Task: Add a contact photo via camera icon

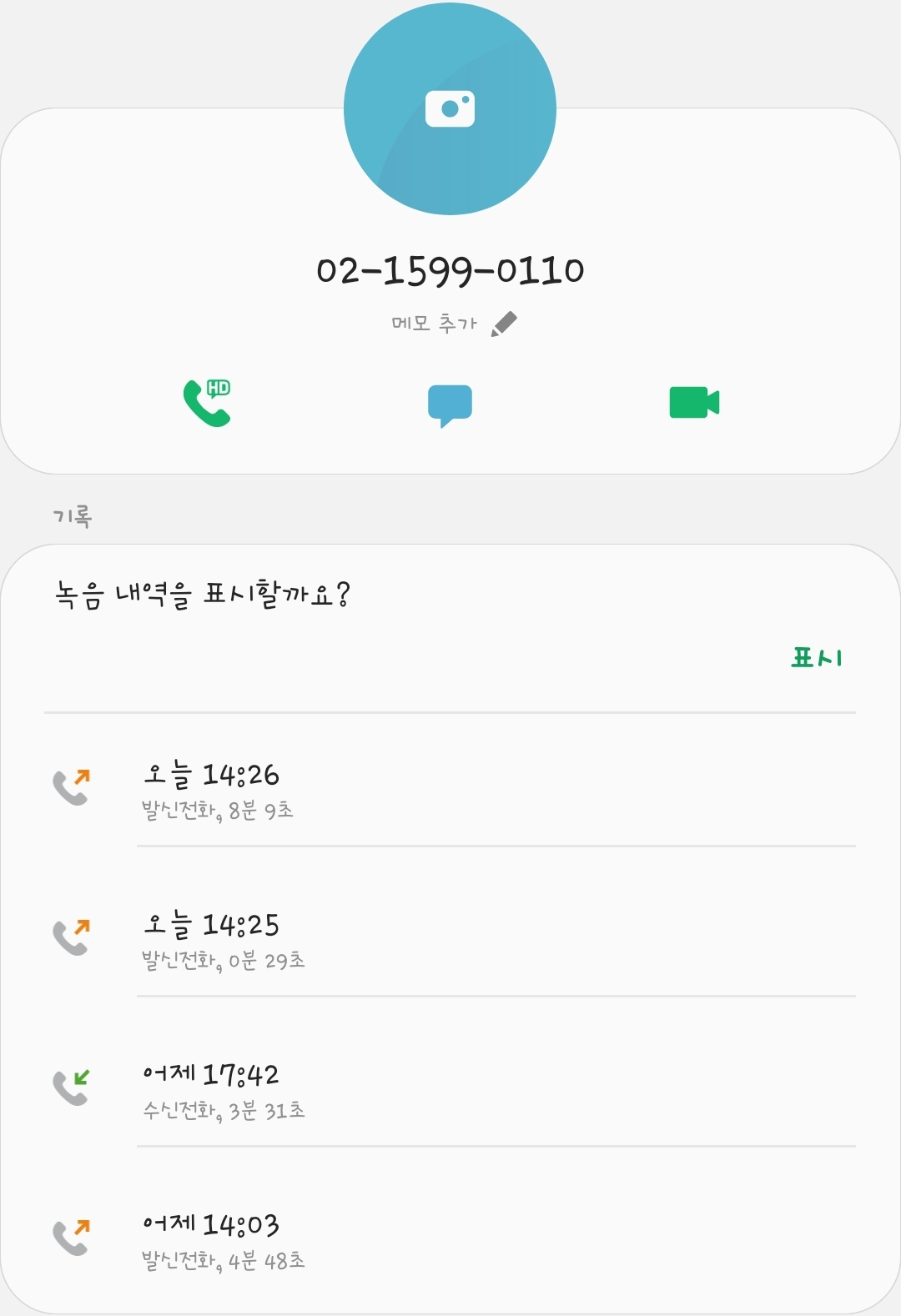Action: pos(450,108)
